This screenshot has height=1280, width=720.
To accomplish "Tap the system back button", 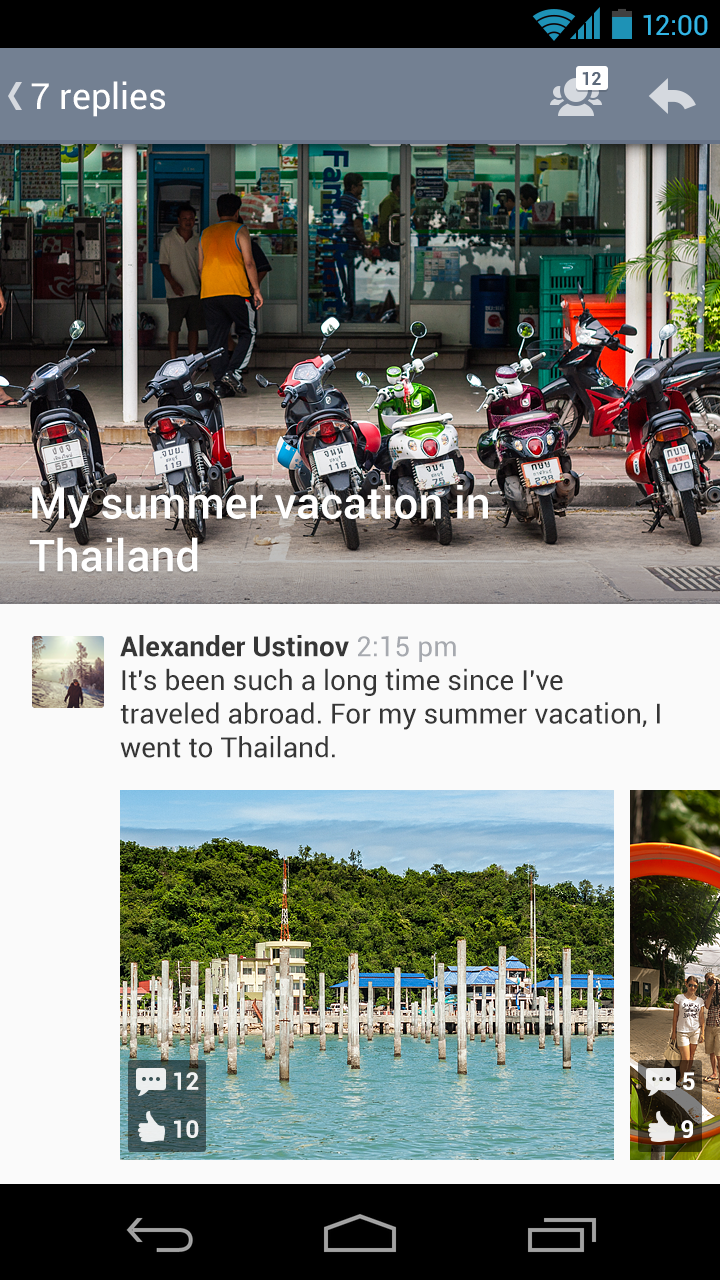I will [x=160, y=1234].
